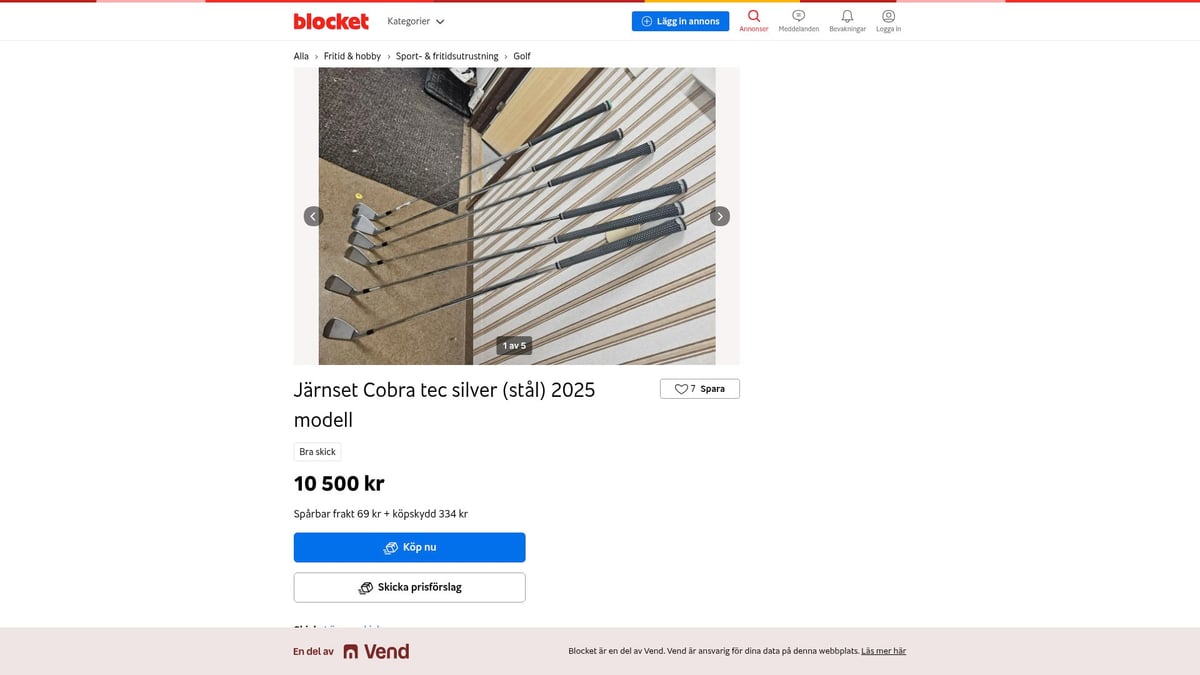Tap Logga in to sign in
1200x675 pixels.
(888, 20)
